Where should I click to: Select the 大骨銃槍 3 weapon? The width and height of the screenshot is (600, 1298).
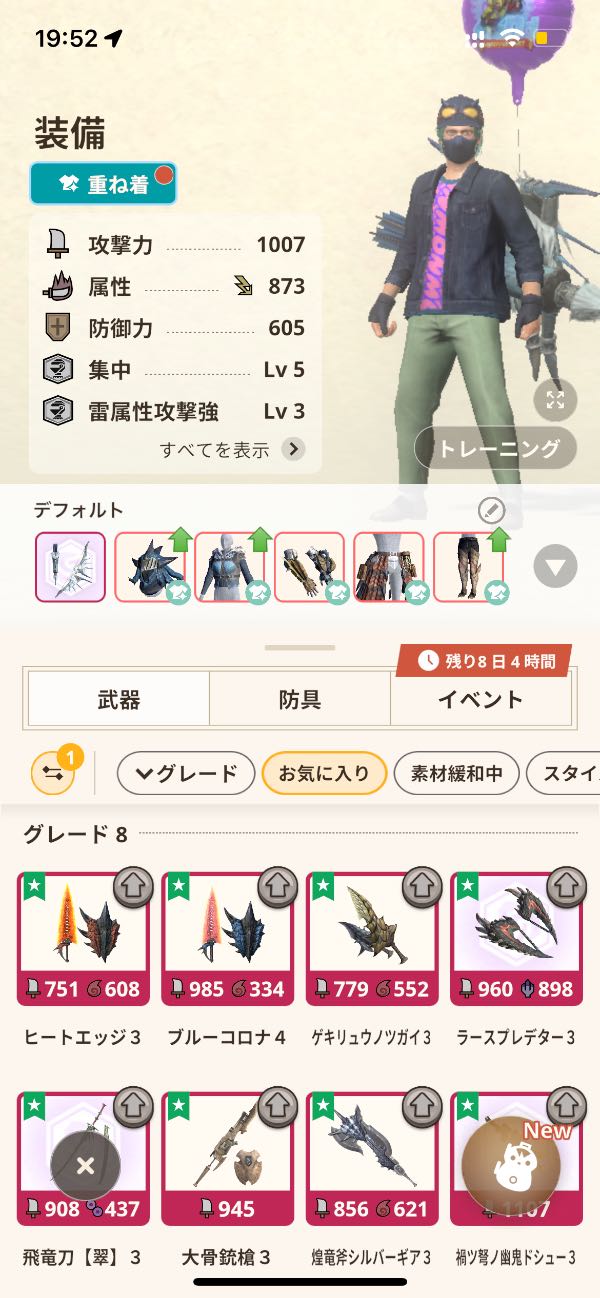tap(227, 1158)
